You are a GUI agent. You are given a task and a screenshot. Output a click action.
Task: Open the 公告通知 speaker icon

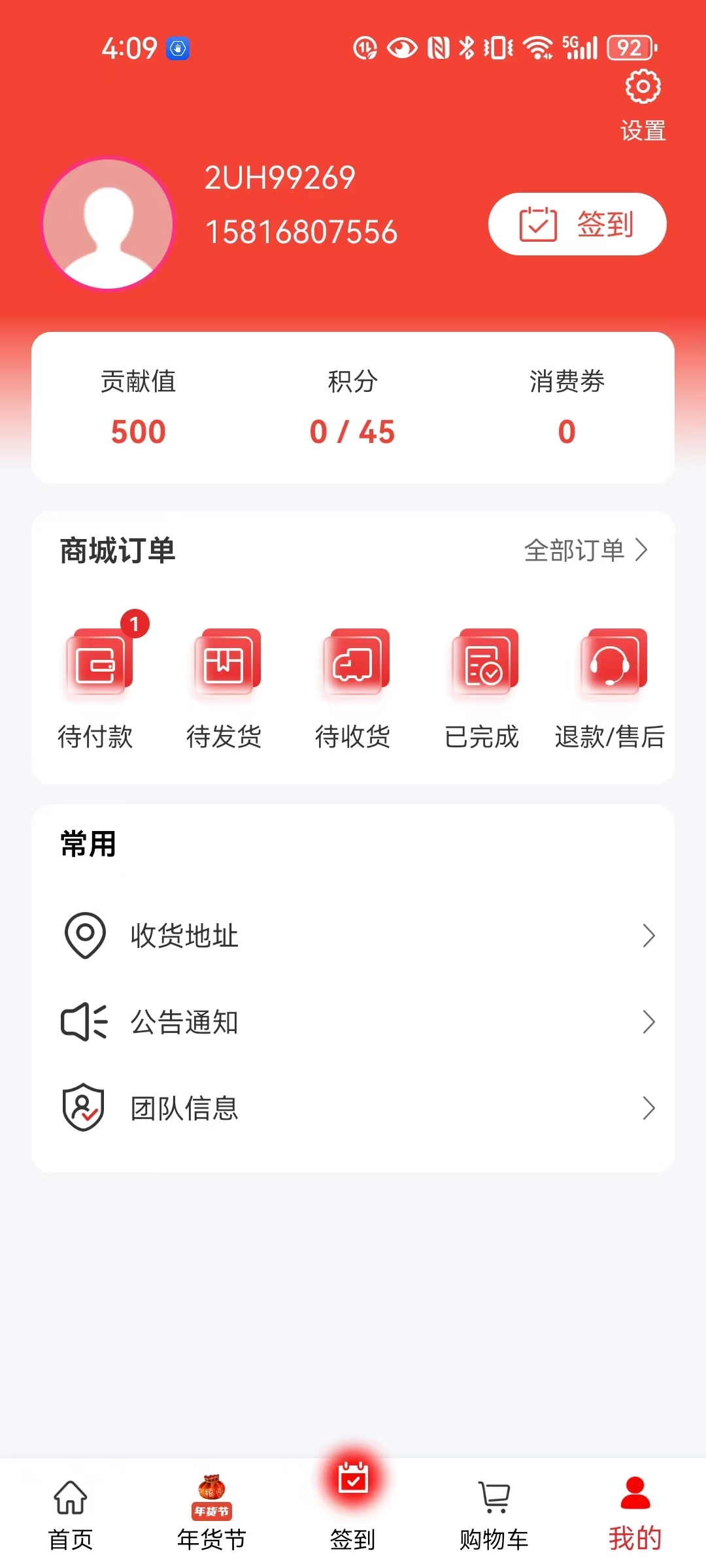click(84, 1022)
